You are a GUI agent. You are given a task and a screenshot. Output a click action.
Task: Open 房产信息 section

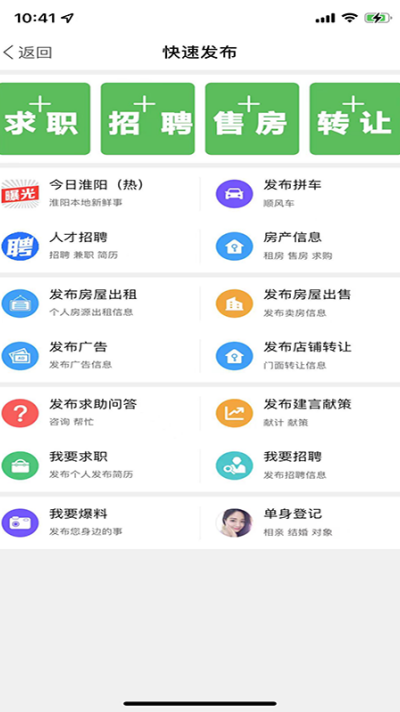[x=300, y=246]
